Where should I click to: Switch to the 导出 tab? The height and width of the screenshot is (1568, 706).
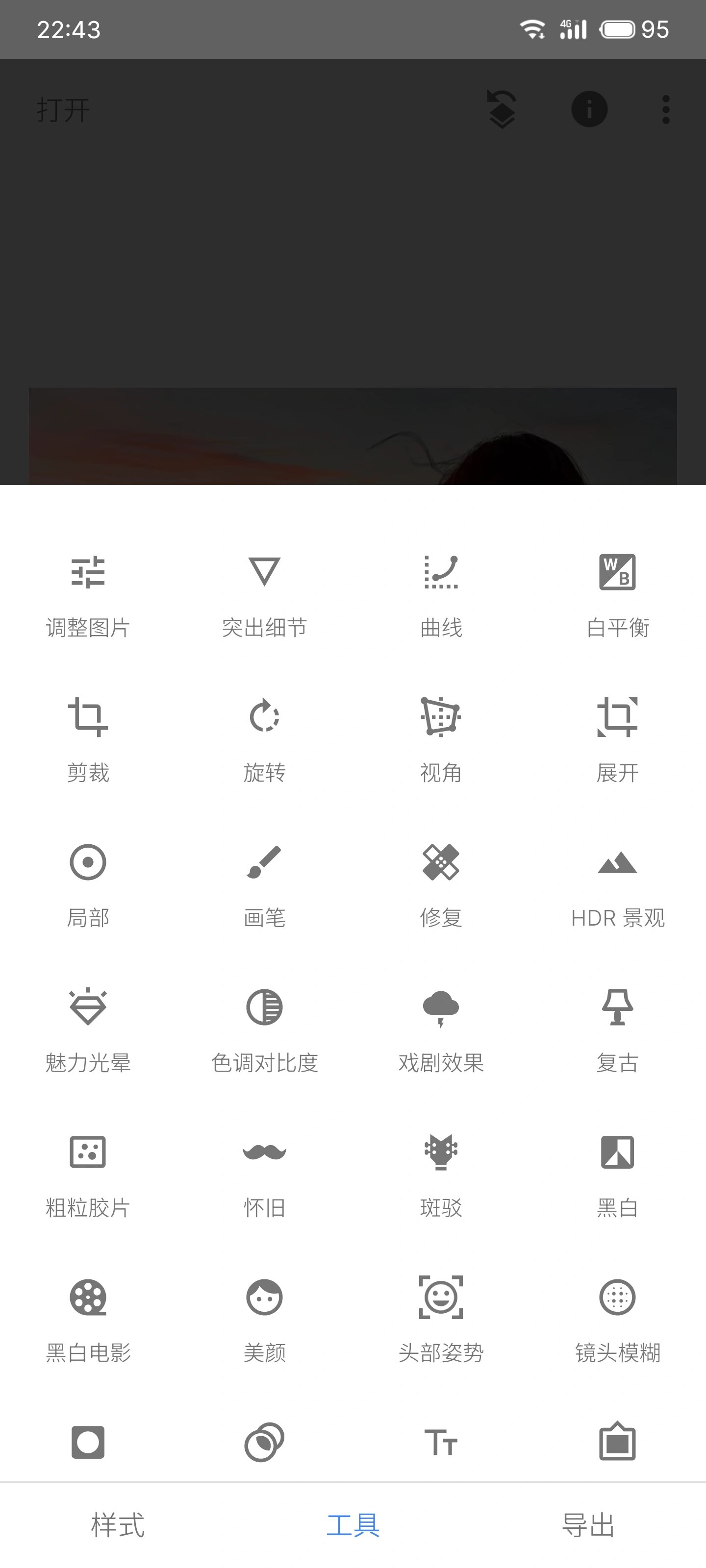(588, 1525)
